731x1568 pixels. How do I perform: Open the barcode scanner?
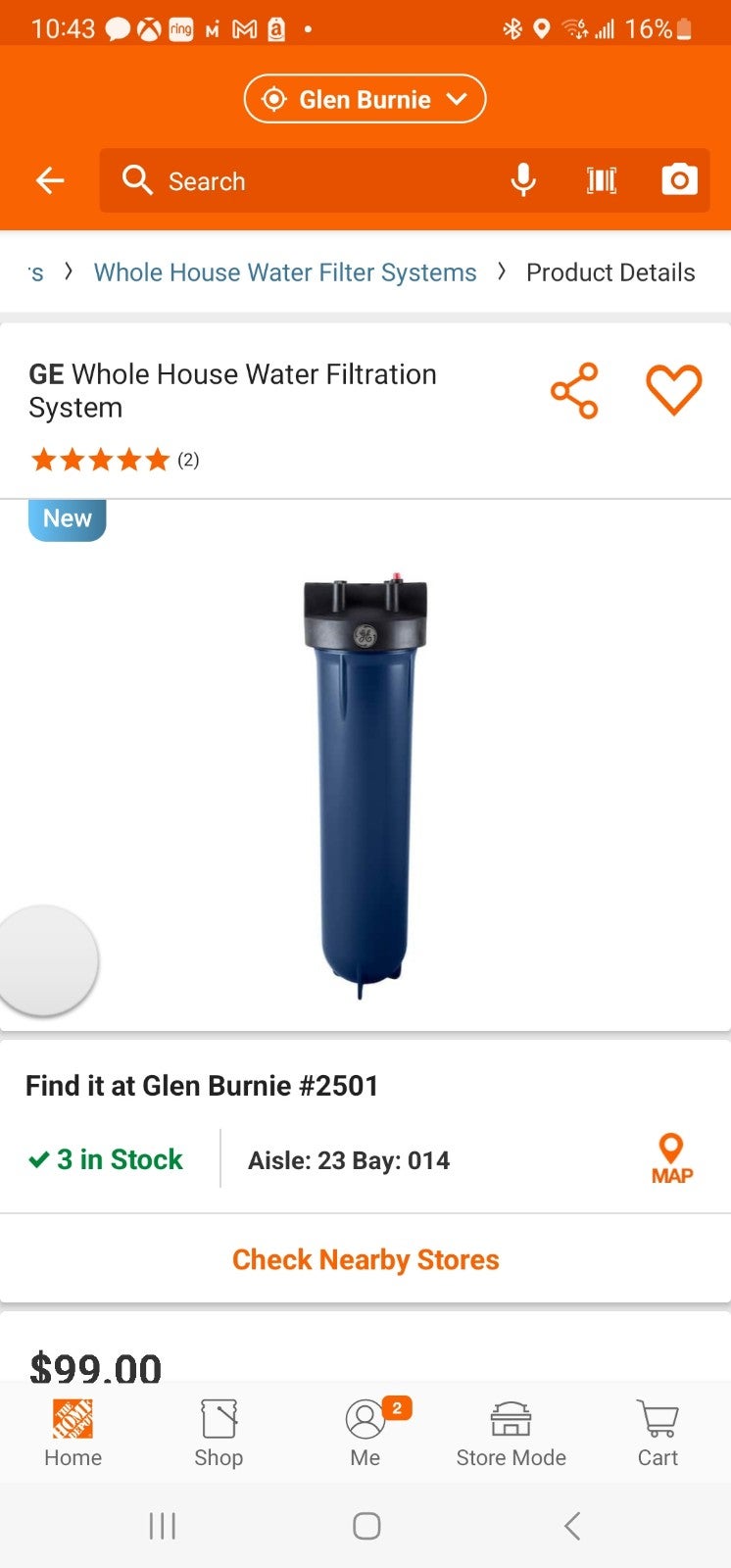602,180
